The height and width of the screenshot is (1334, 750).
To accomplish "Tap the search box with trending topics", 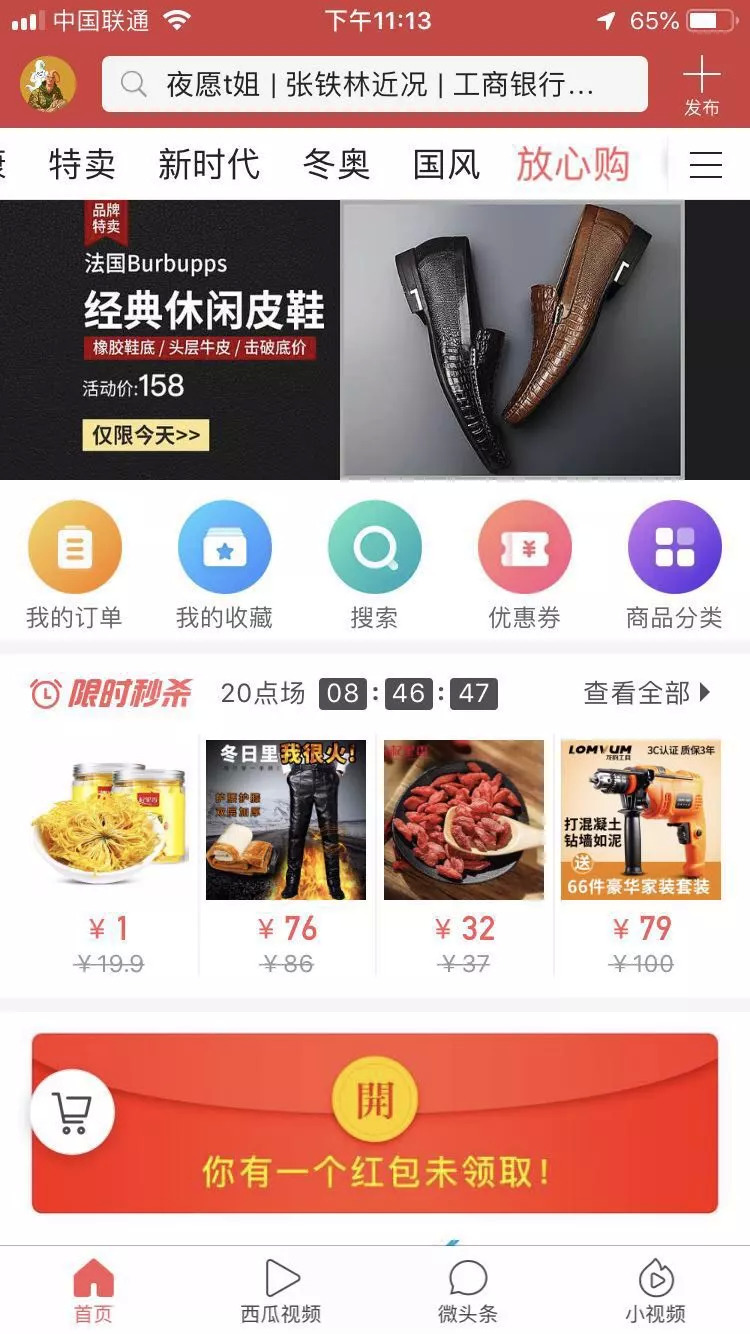I will [x=374, y=85].
